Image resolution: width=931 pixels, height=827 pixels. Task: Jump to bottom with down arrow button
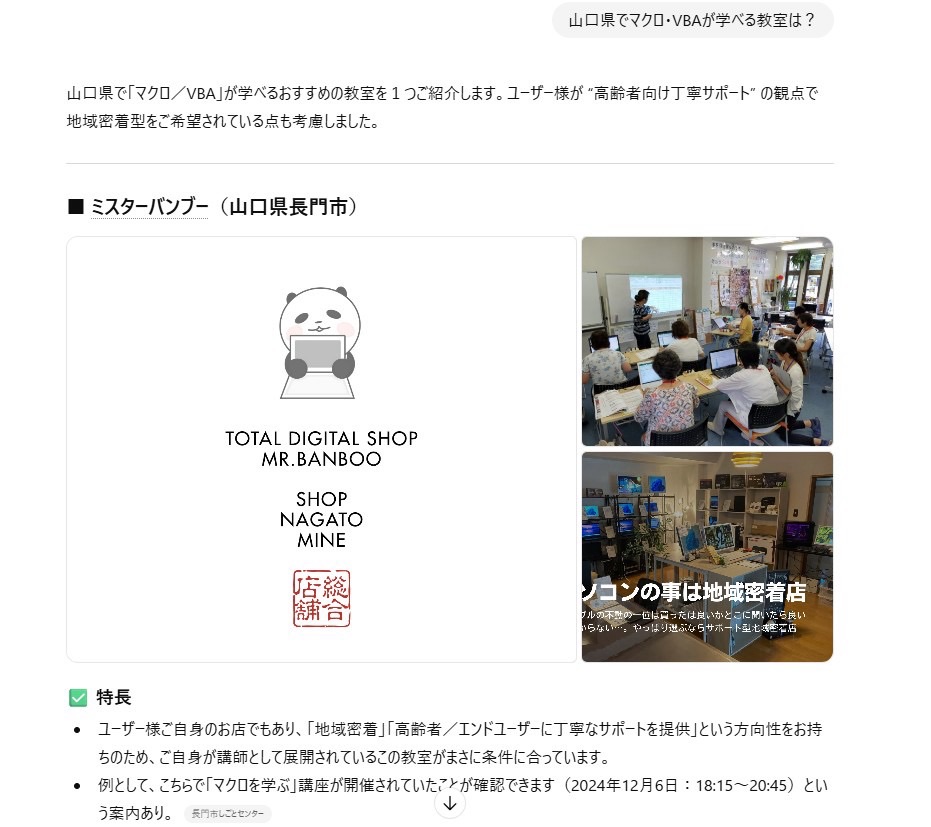(x=450, y=803)
